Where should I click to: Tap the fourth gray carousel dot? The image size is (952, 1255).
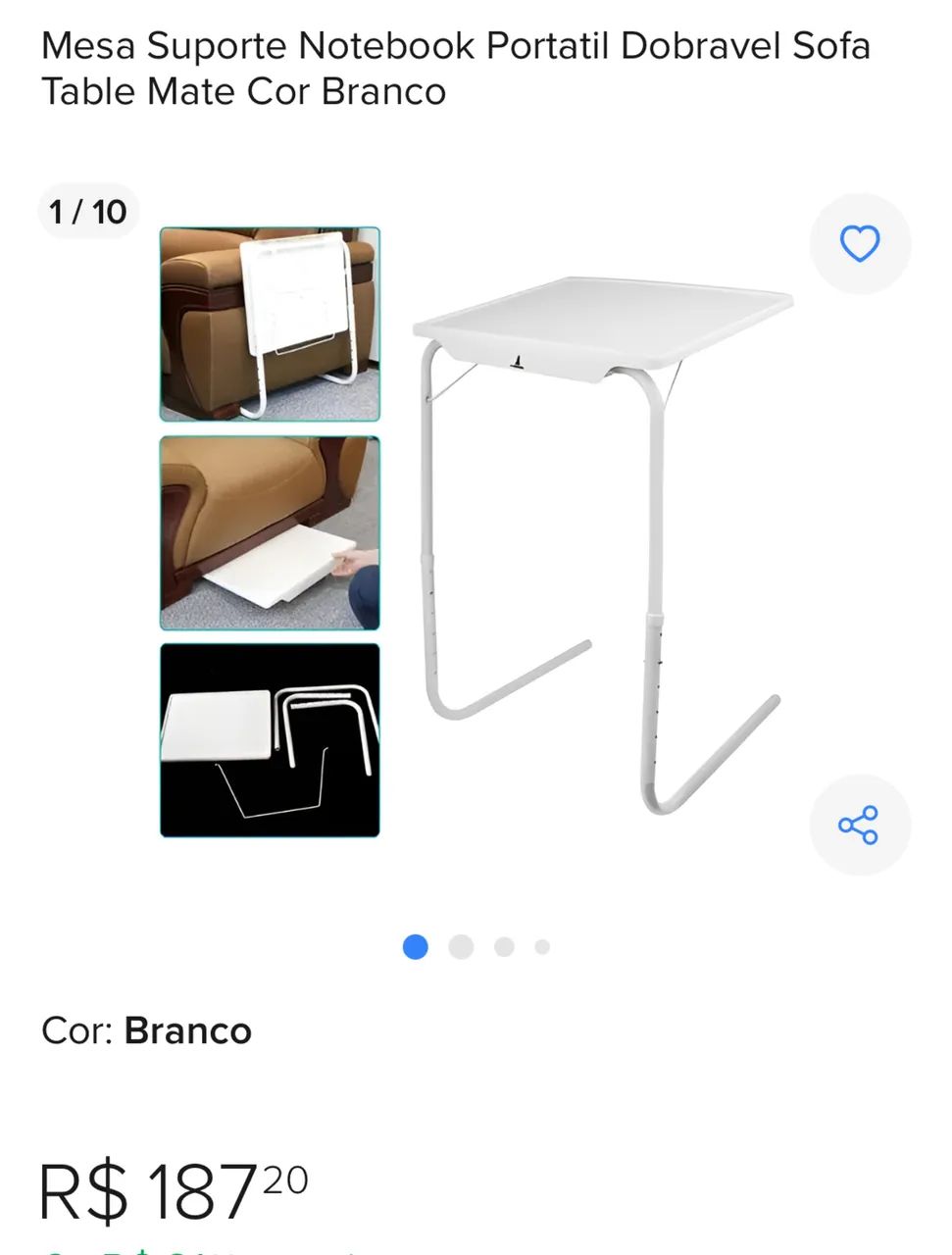(x=542, y=947)
